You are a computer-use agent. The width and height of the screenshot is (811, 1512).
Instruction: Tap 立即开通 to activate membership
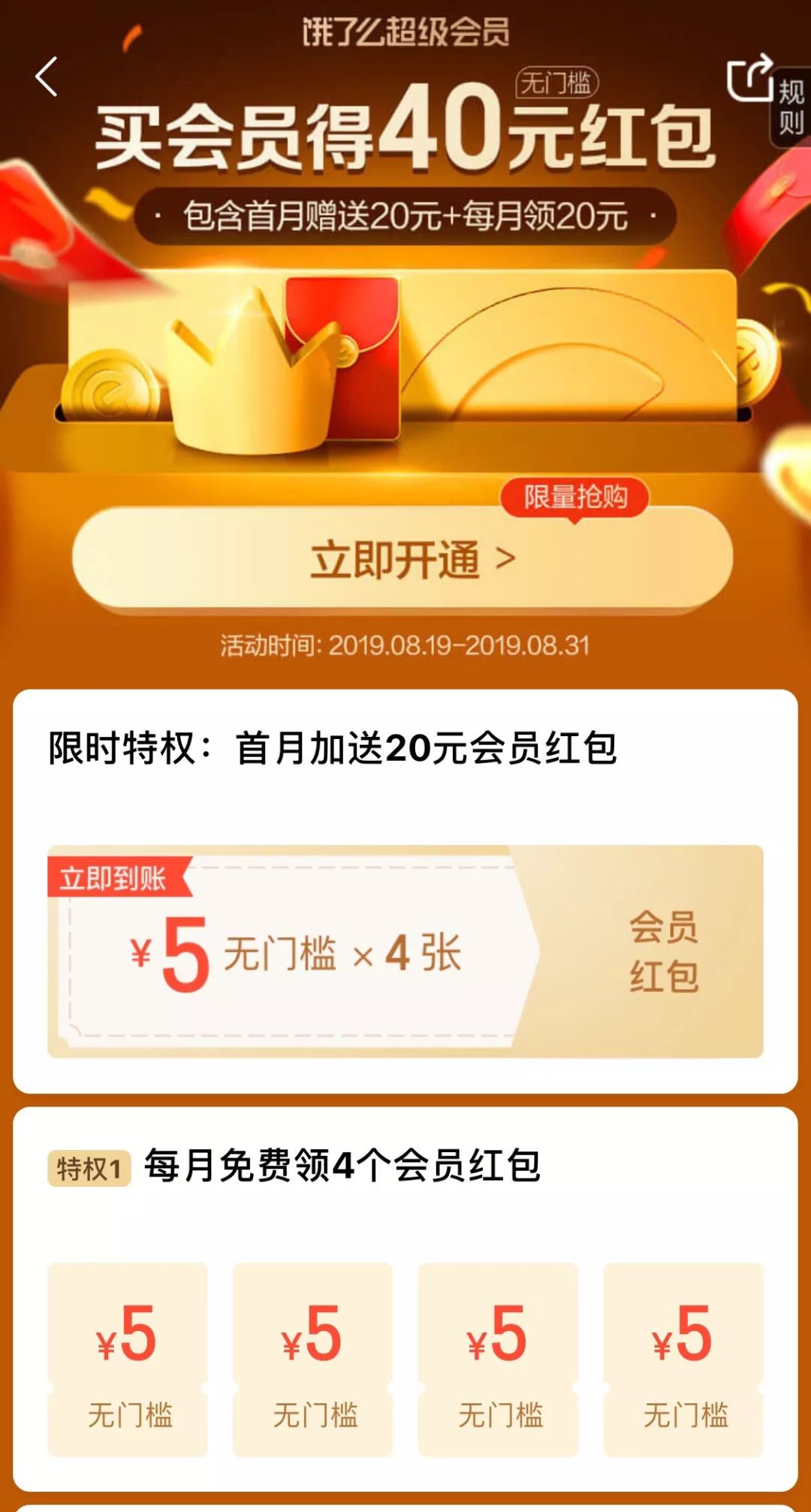click(x=402, y=557)
